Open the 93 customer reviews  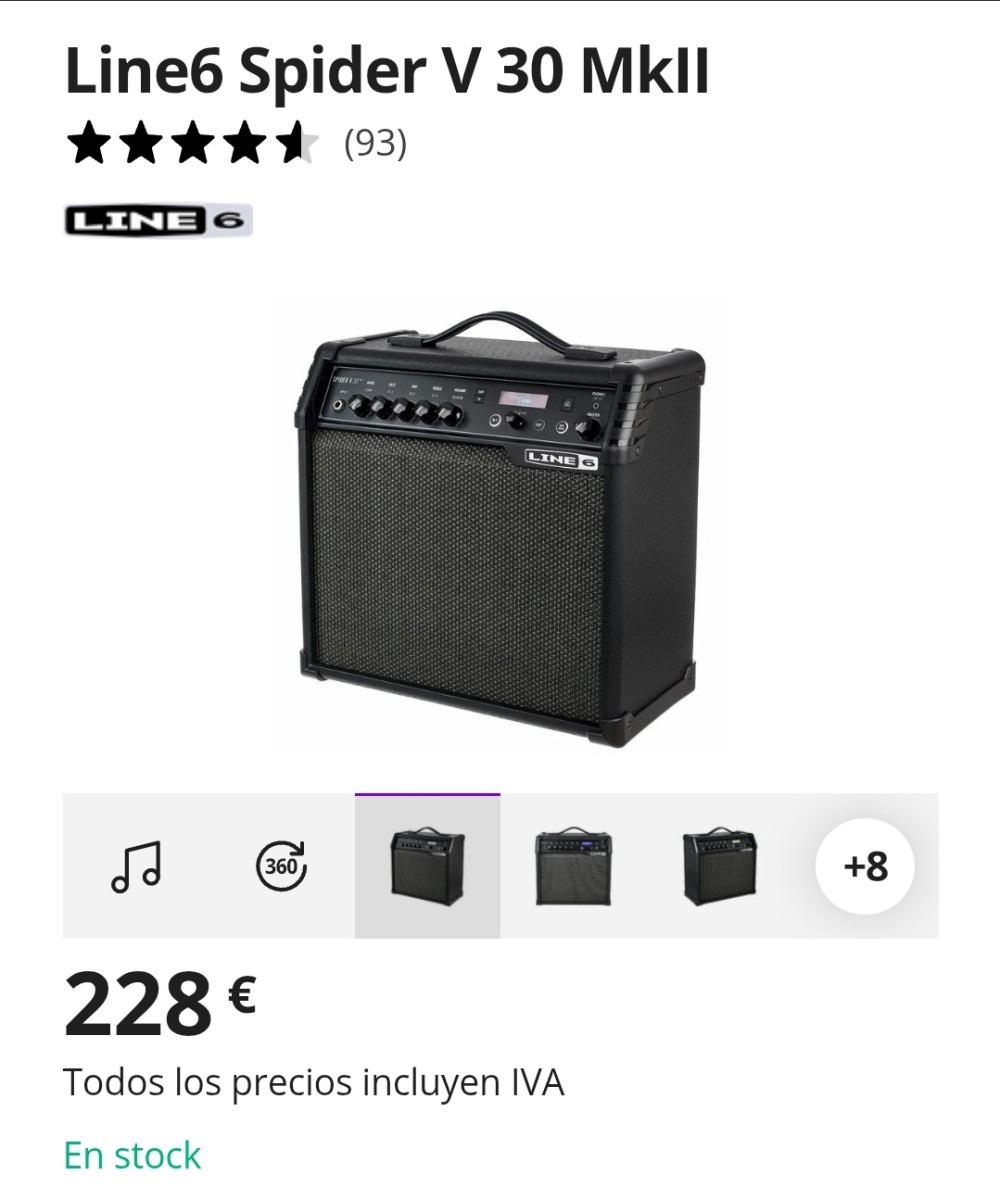tap(375, 144)
